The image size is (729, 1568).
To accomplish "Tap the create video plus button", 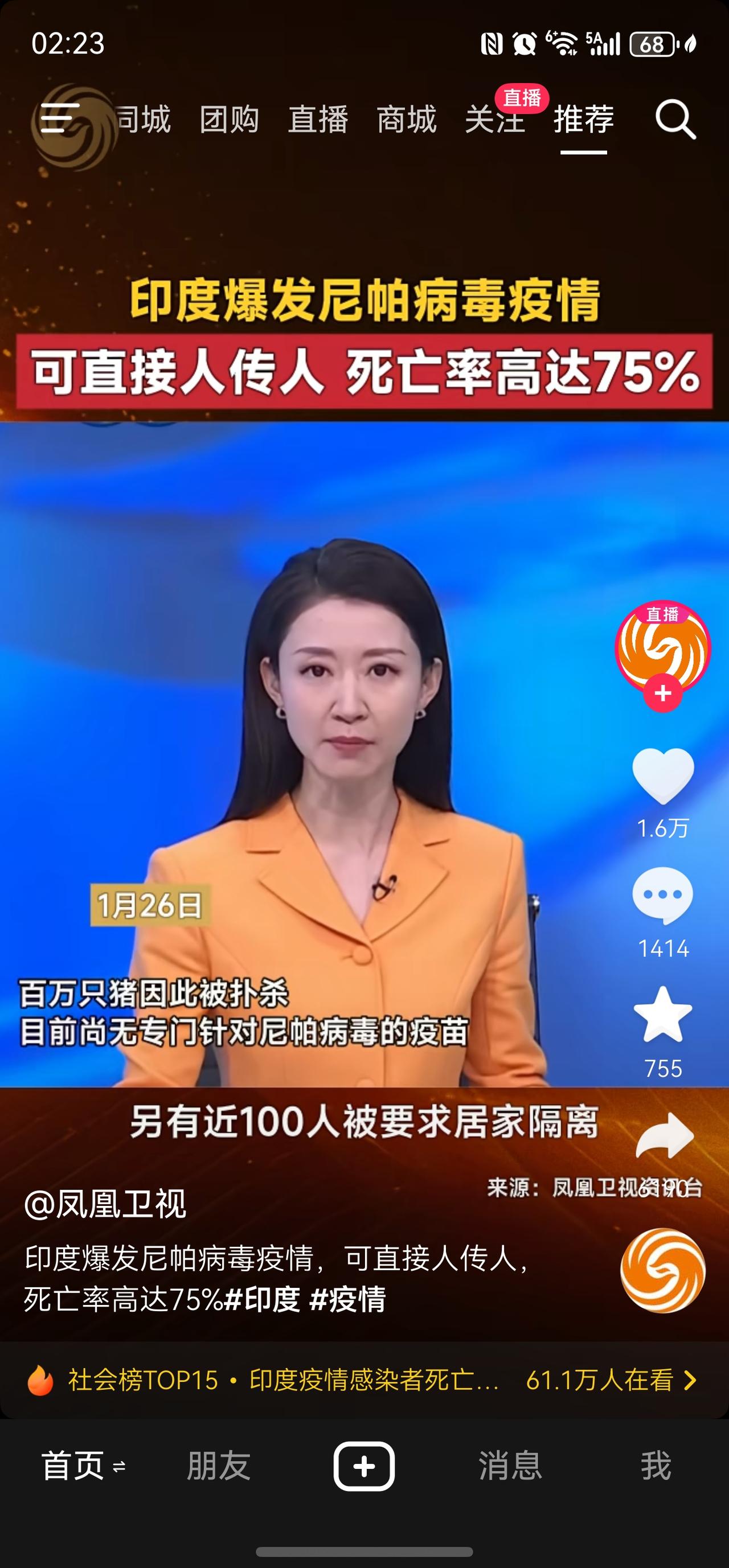I will (x=364, y=1466).
